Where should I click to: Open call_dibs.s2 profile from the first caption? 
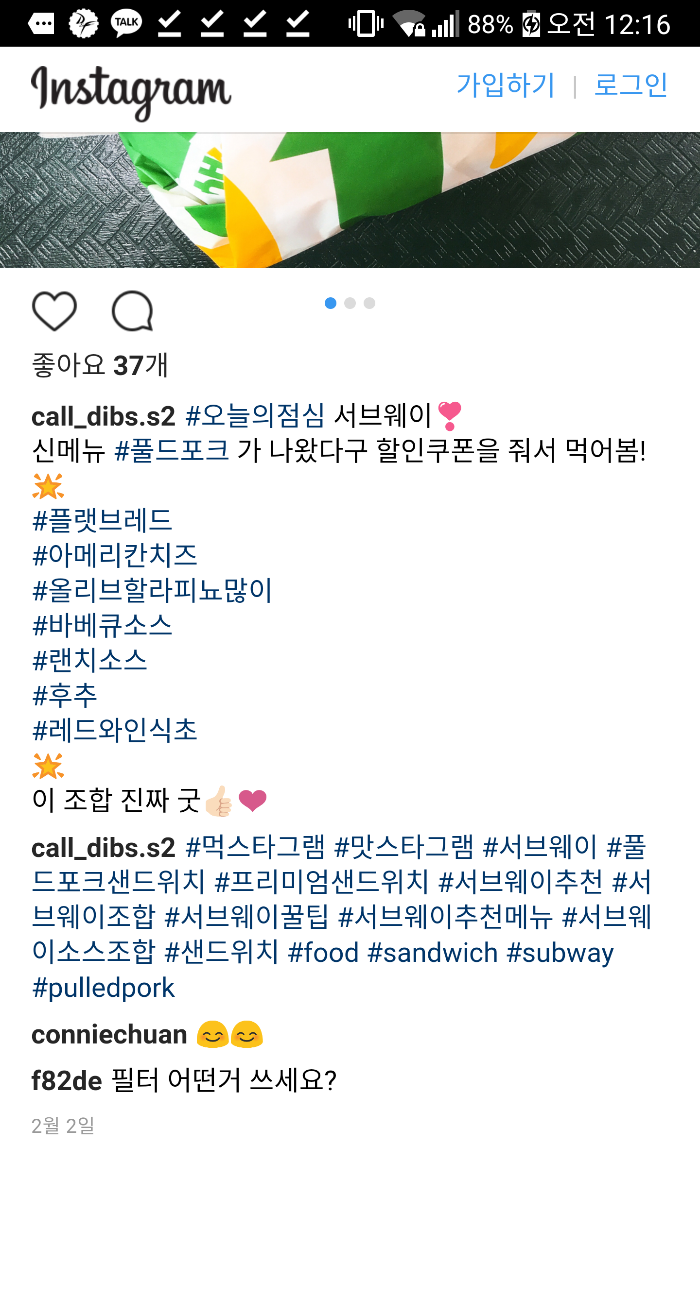103,416
